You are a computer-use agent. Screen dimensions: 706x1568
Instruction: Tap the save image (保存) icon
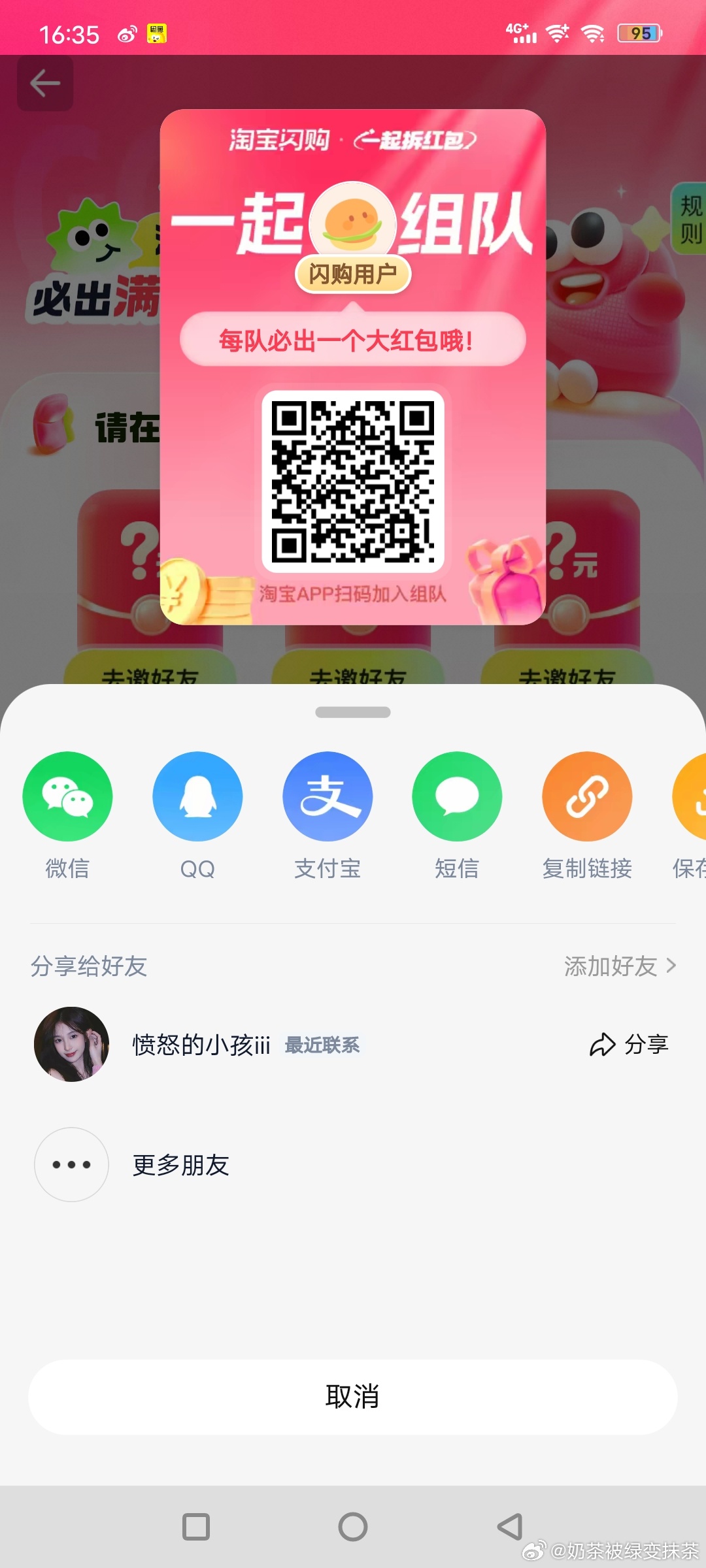[692, 796]
